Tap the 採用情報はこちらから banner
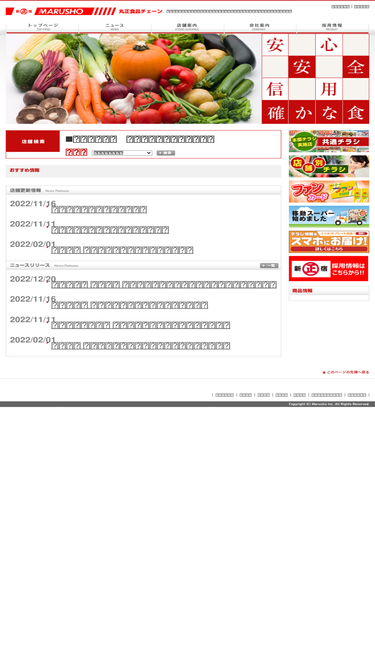The width and height of the screenshot is (375, 667). tap(329, 268)
